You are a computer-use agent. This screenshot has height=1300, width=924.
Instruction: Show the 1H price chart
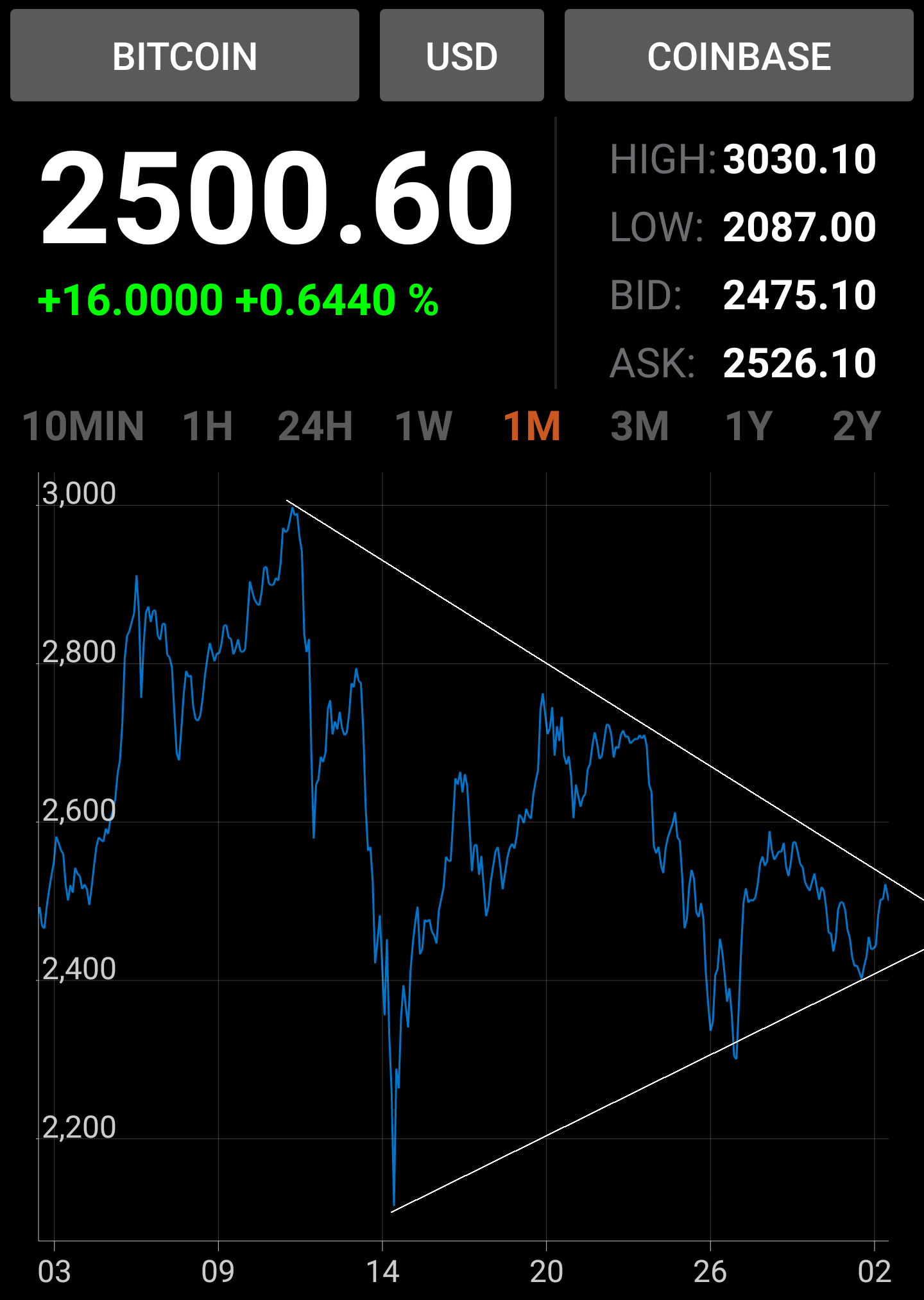[x=207, y=426]
